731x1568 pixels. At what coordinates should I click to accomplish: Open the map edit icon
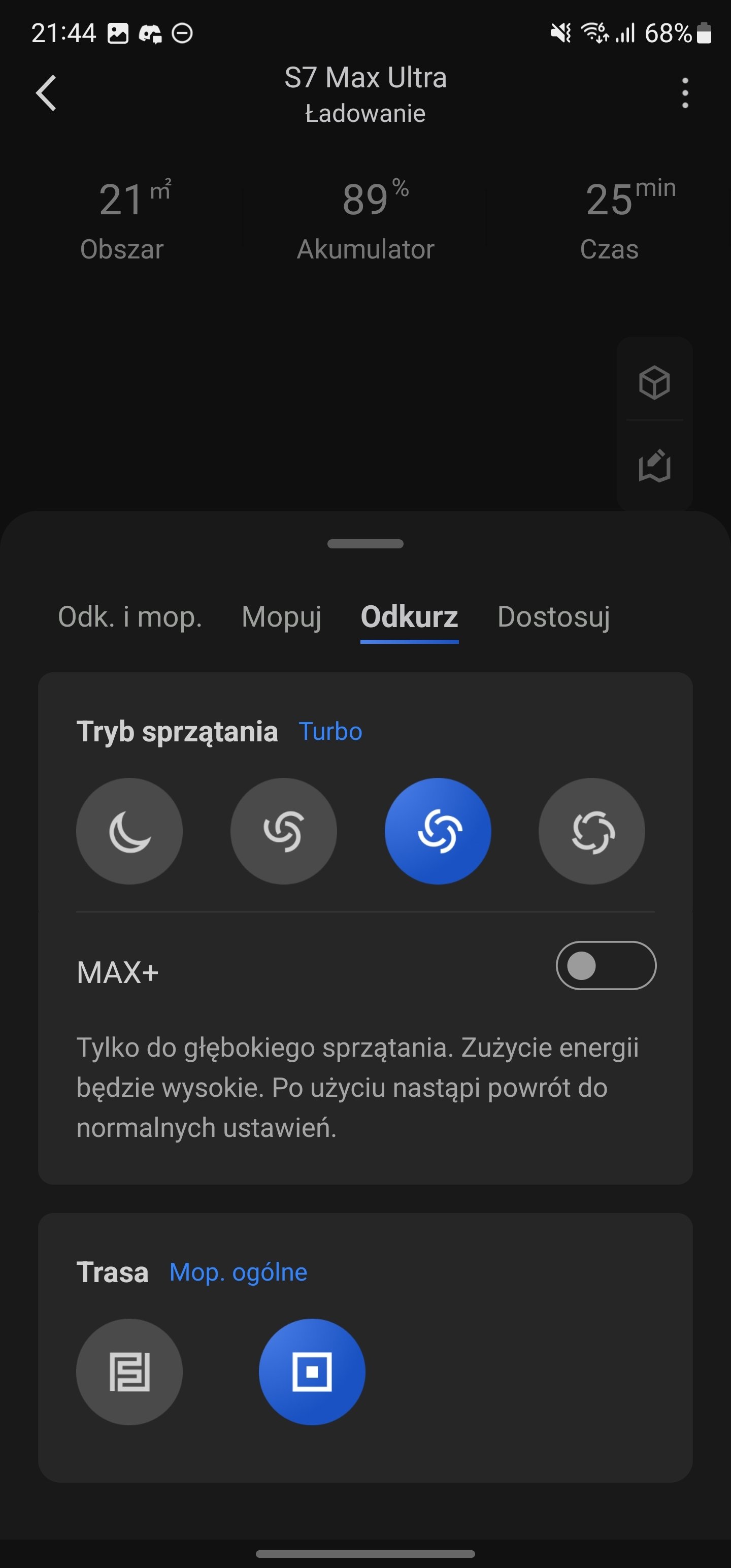click(x=654, y=466)
